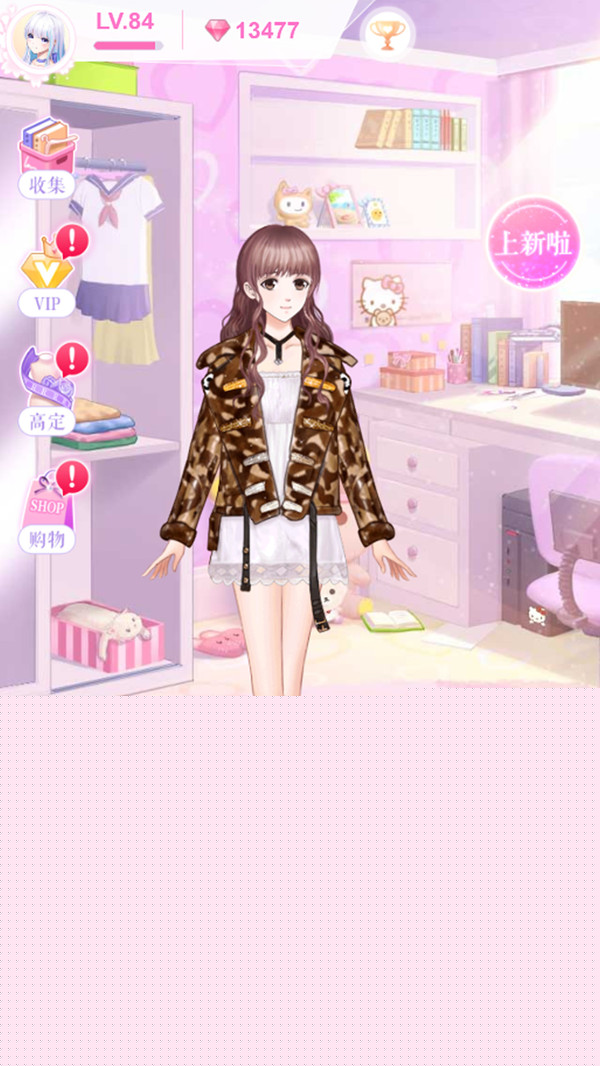This screenshot has width=600, height=1066.
Task: Open the 收集 collection menu
Action: [47, 158]
